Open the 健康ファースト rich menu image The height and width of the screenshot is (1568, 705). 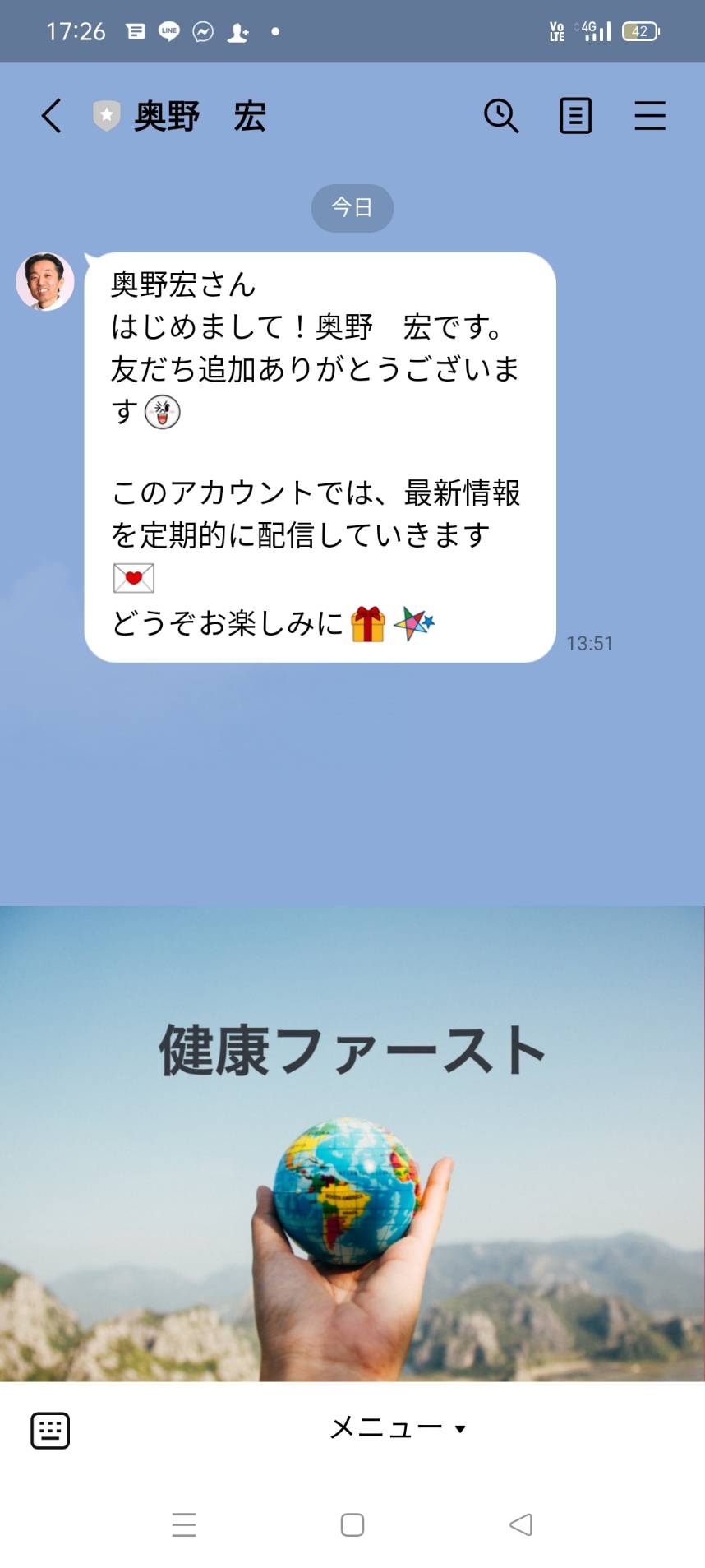[x=352, y=1144]
